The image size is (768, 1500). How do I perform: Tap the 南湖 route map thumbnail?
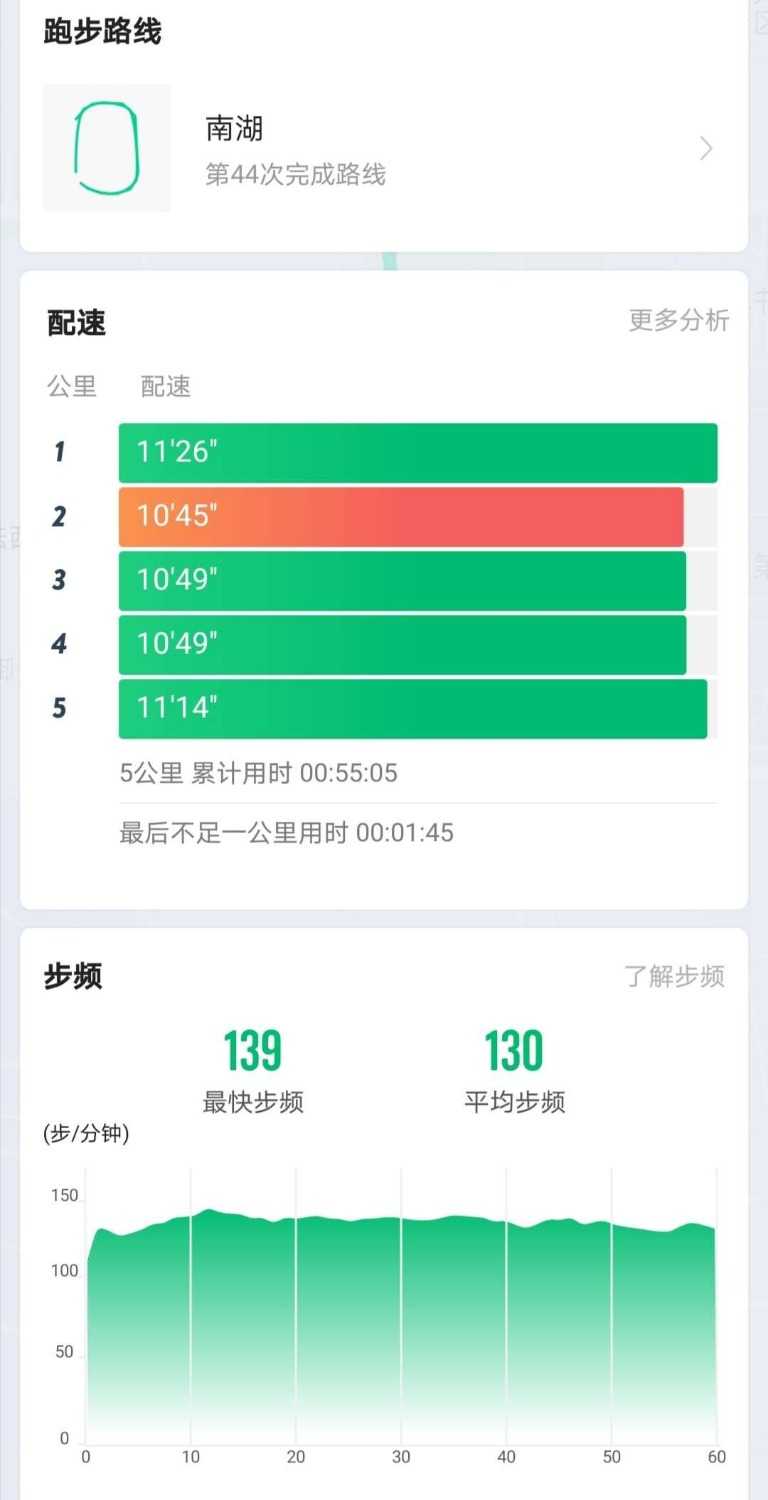106,148
